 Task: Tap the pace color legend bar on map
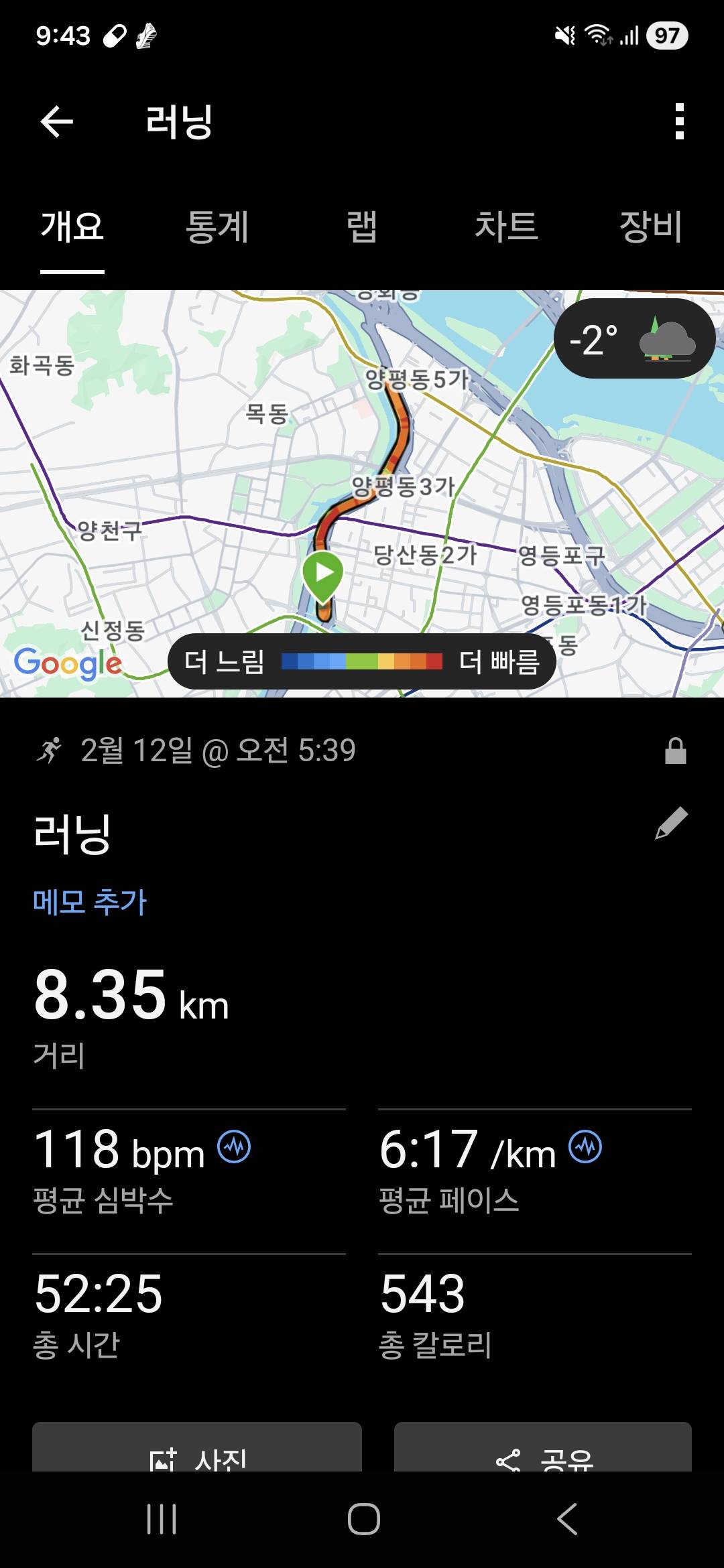coord(362,662)
